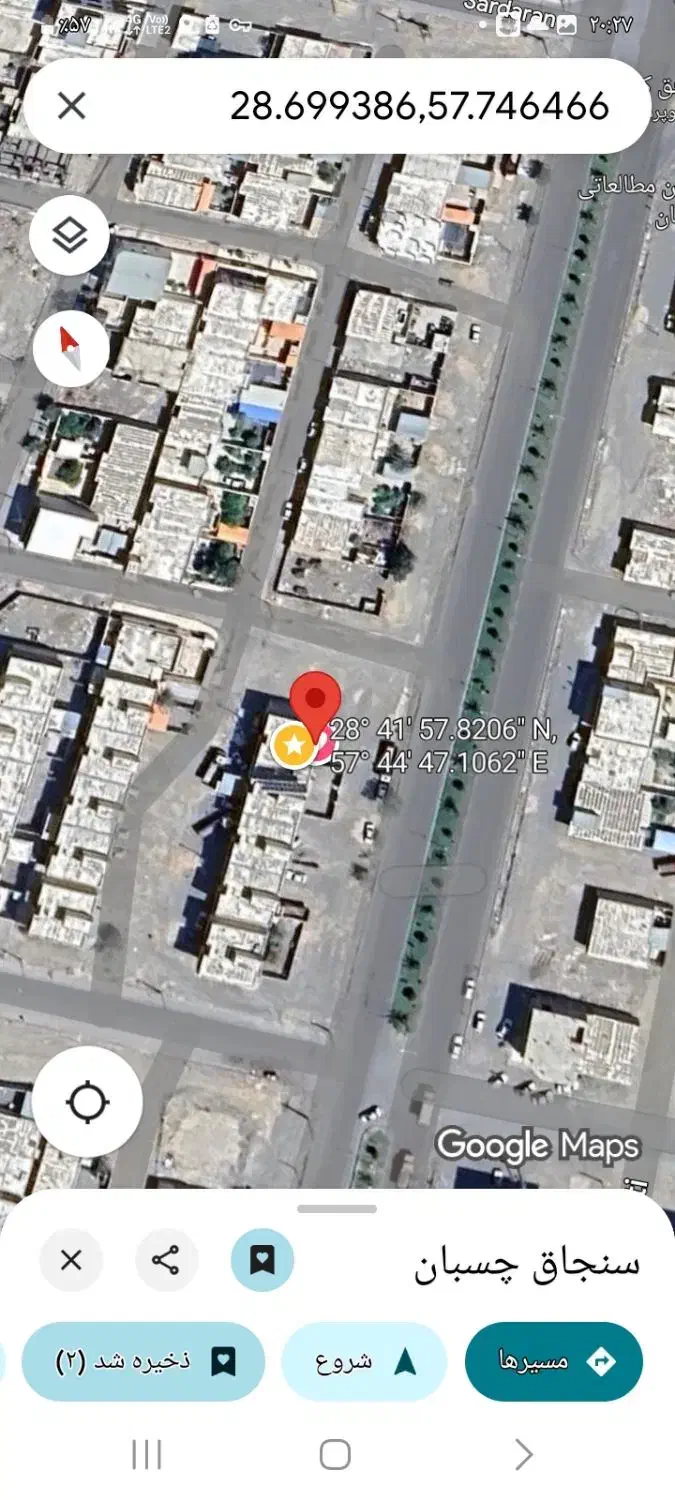This screenshot has height=1500, width=675.
Task: Open مسیرها directions button
Action: pyautogui.click(x=553, y=1361)
